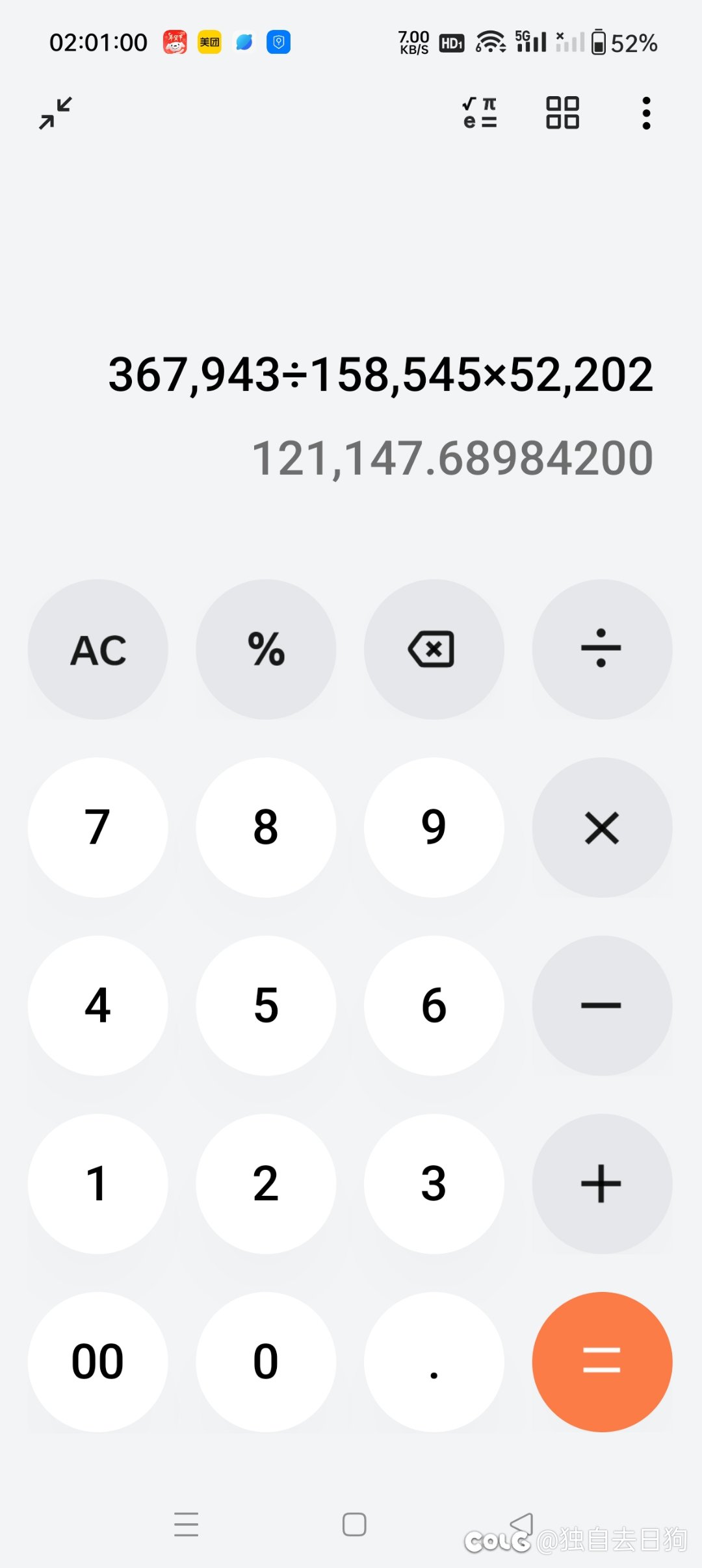Hit the orange equals button
The height and width of the screenshot is (1568, 702).
tap(602, 1361)
